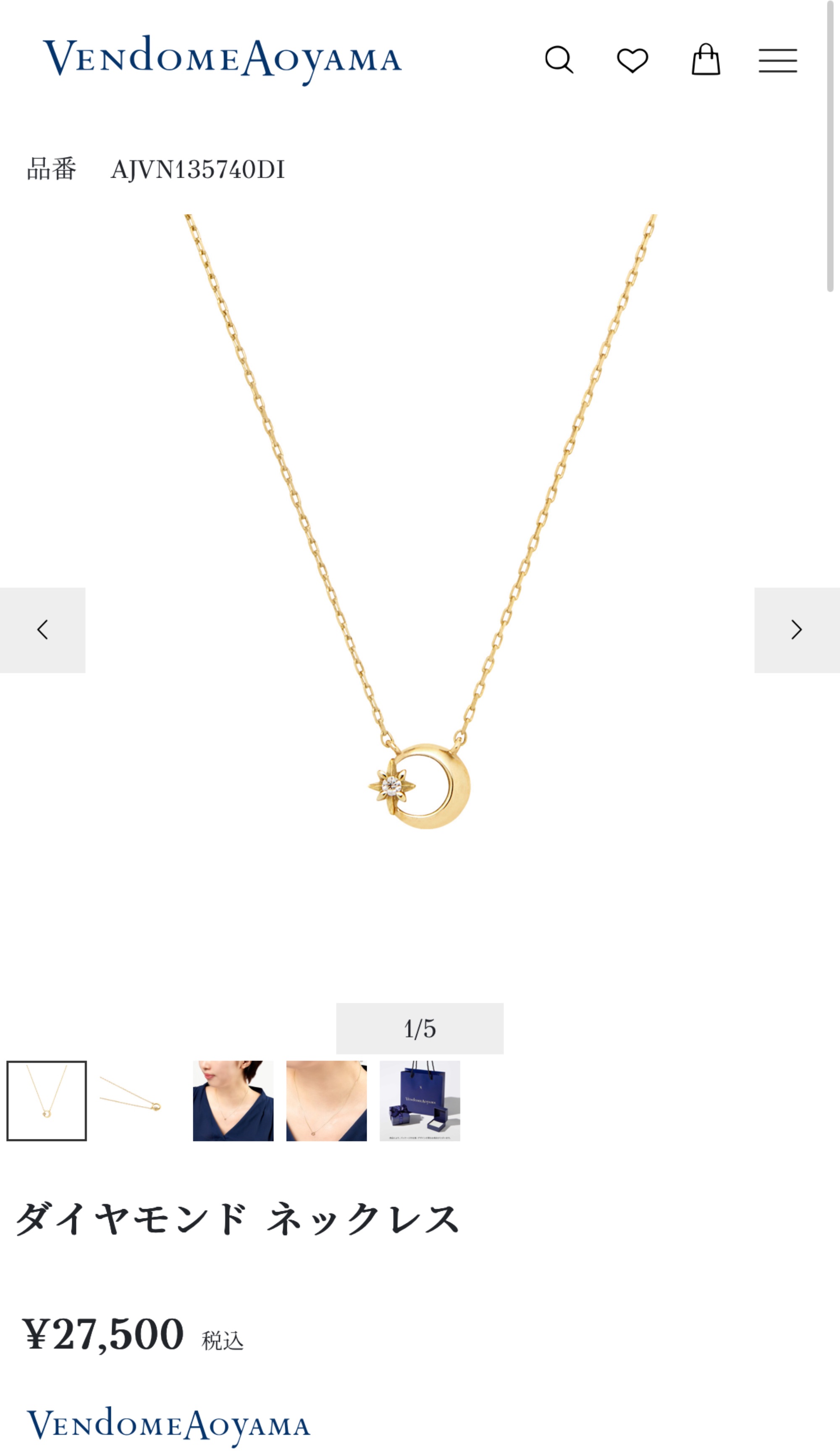This screenshot has height=1451, width=840.
Task: Open the hamburger menu
Action: (x=777, y=60)
